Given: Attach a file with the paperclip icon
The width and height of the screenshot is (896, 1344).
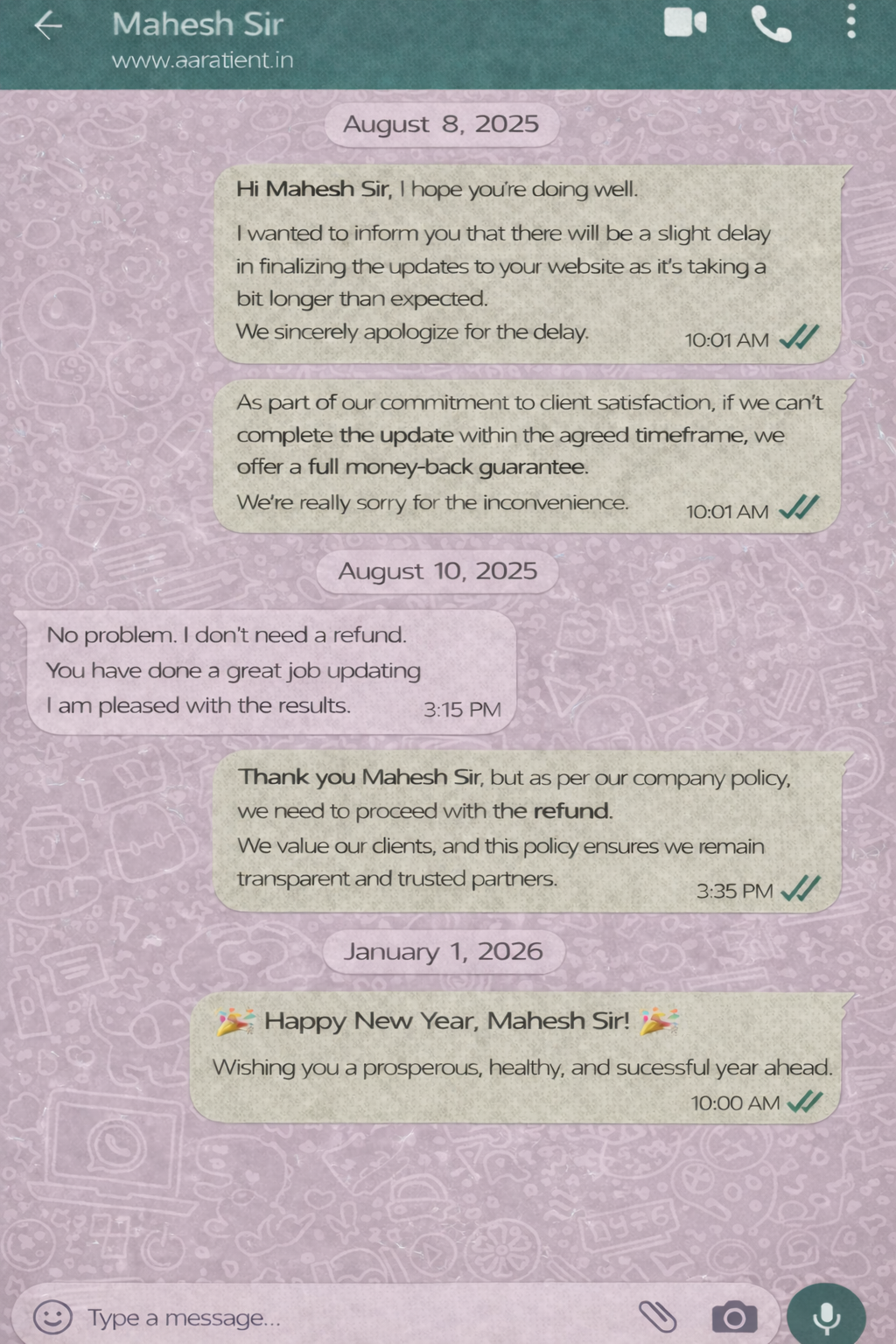Looking at the screenshot, I should [x=657, y=1315].
